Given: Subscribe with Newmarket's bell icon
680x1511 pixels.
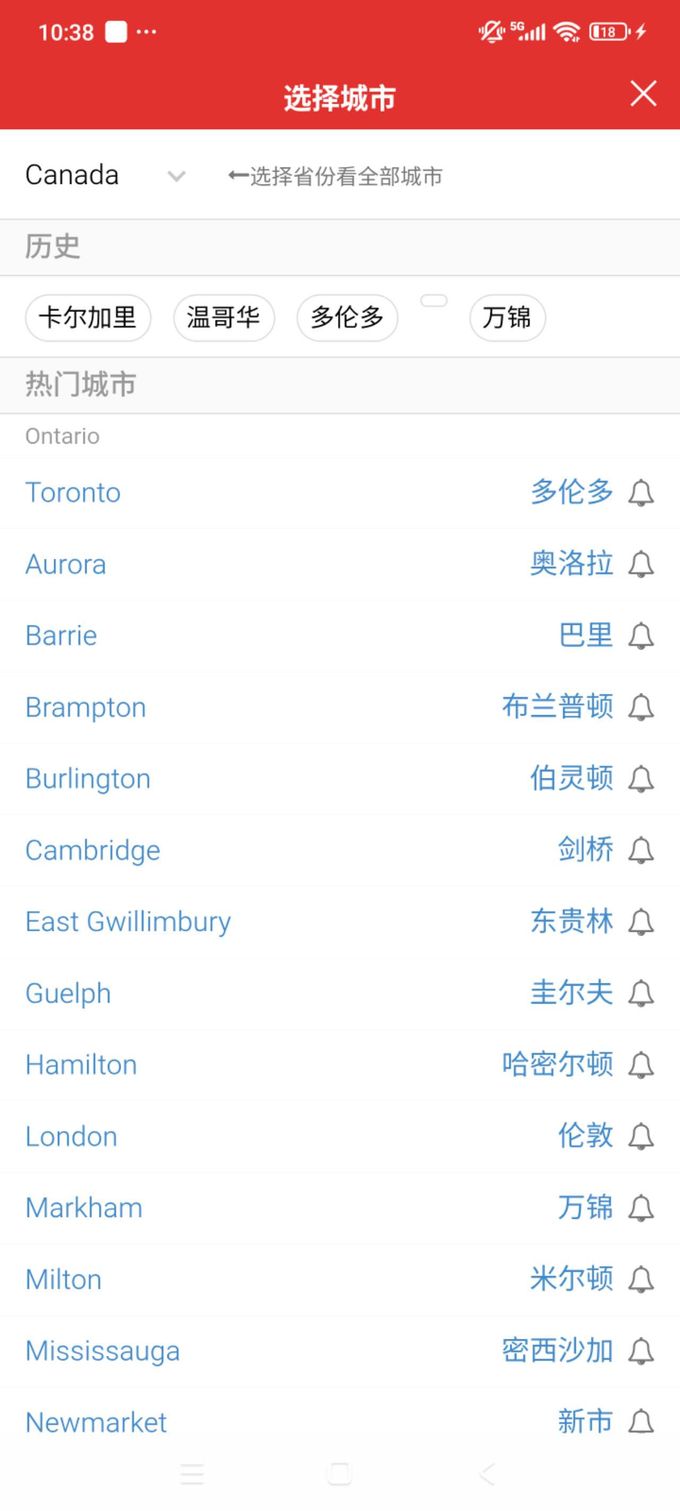Looking at the screenshot, I should click(x=641, y=1422).
